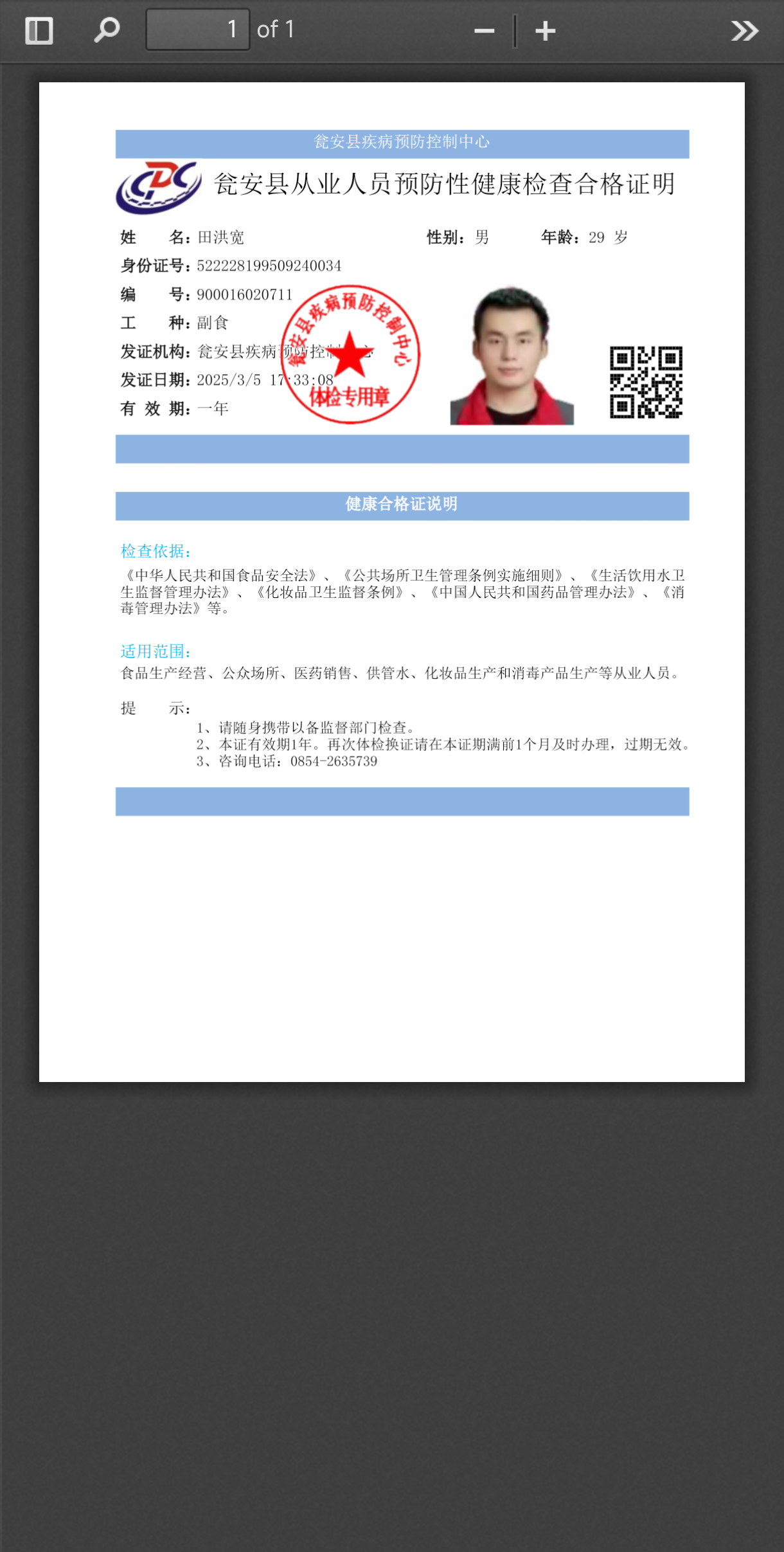The height and width of the screenshot is (1552, 784).
Task: Open the more tools menu
Action: click(x=744, y=31)
